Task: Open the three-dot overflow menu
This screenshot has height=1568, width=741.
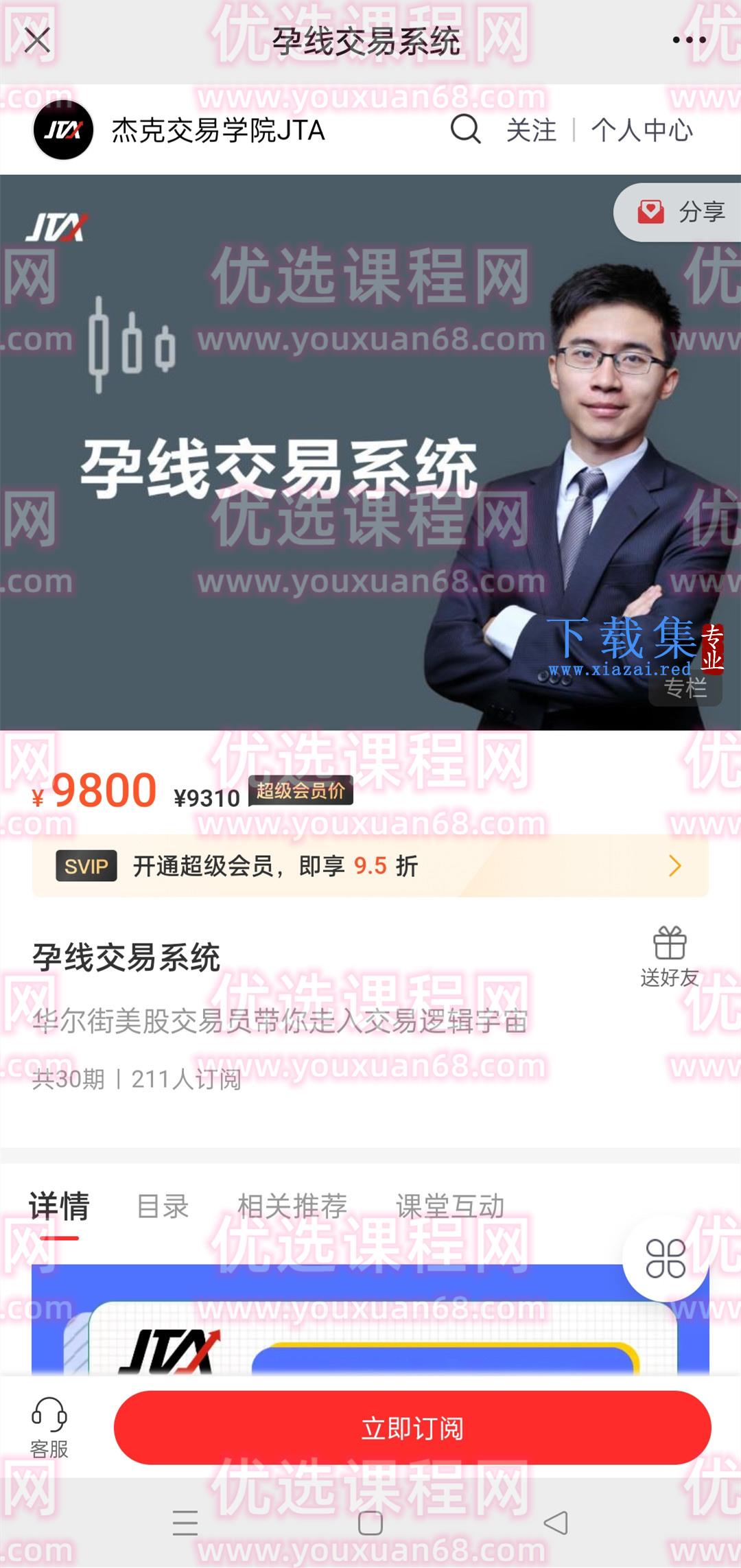Action: pos(689,40)
